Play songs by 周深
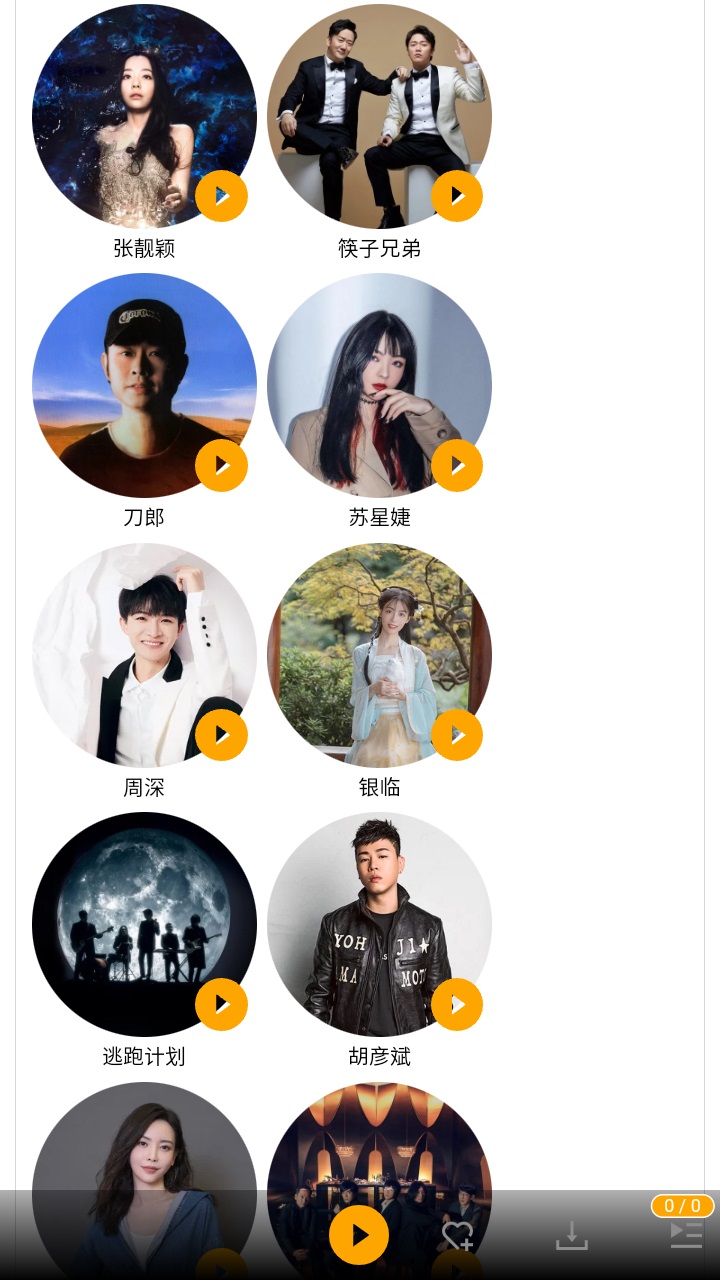 coord(221,734)
